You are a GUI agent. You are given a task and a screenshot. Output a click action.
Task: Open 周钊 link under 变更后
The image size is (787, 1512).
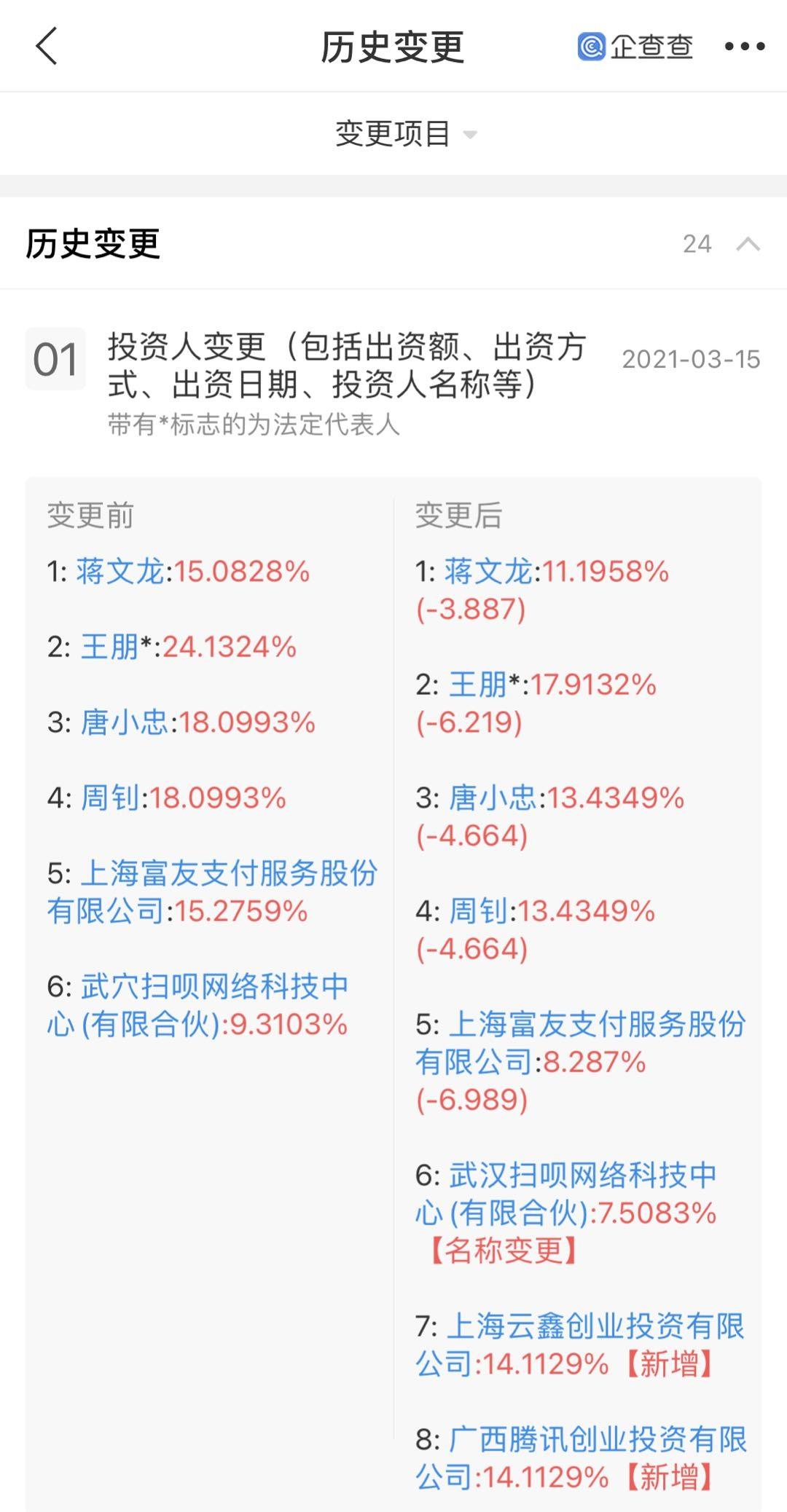tap(479, 911)
